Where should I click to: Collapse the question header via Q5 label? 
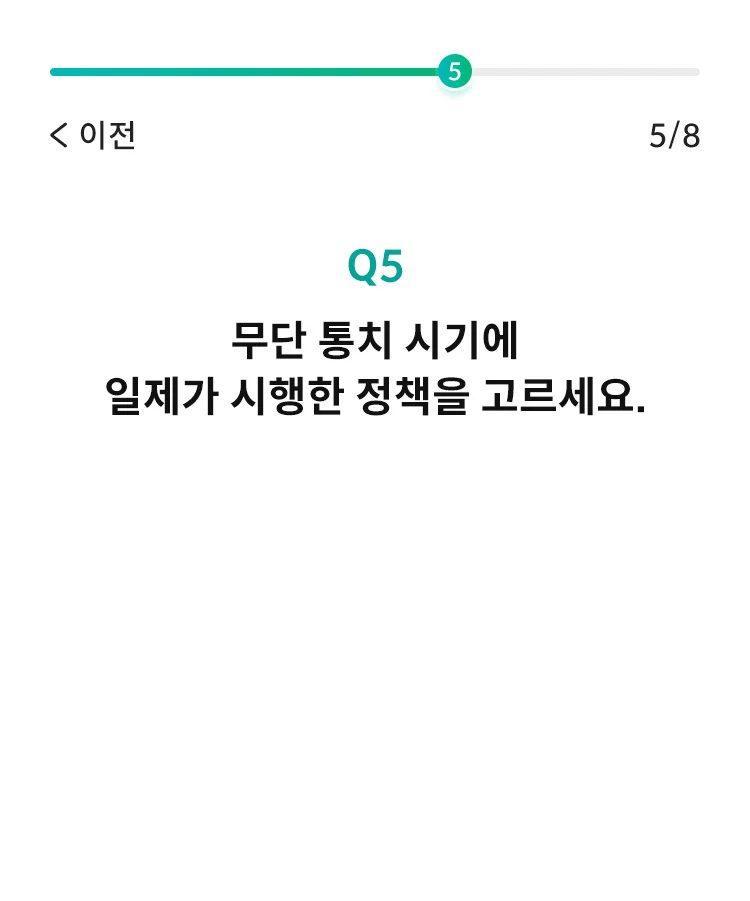tap(373, 264)
